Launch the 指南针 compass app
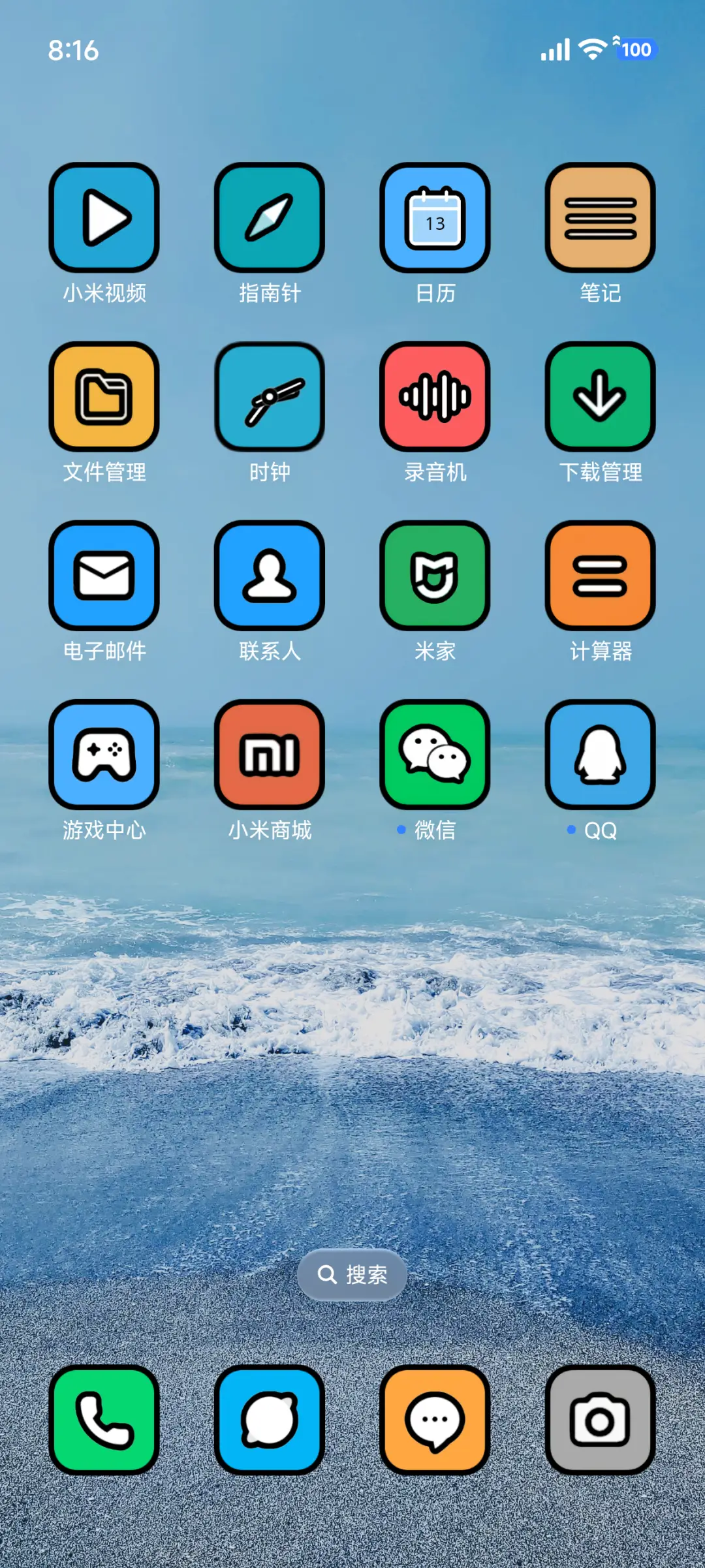 [x=270, y=217]
